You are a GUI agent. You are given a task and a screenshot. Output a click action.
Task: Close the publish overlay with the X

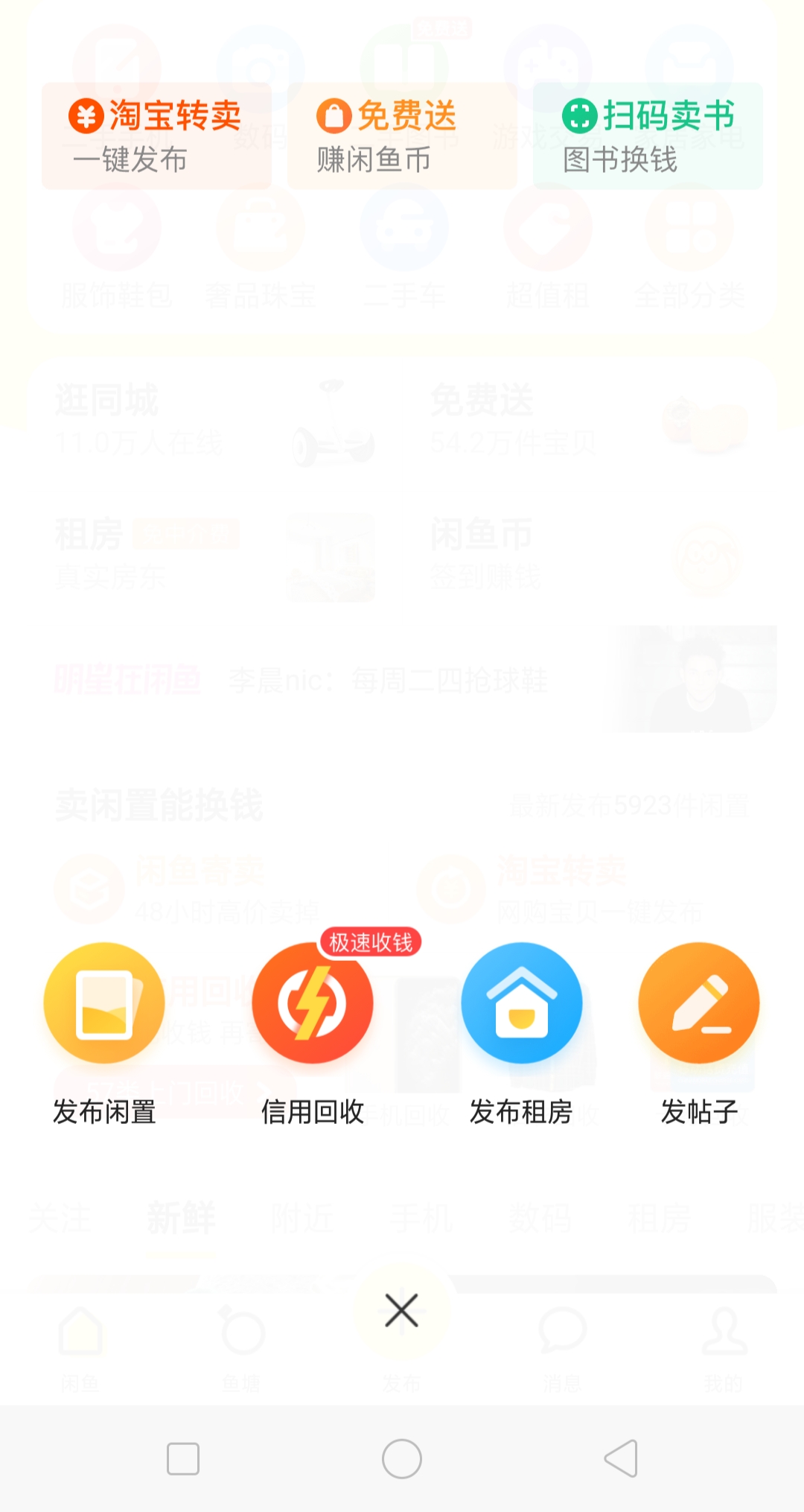401,1312
